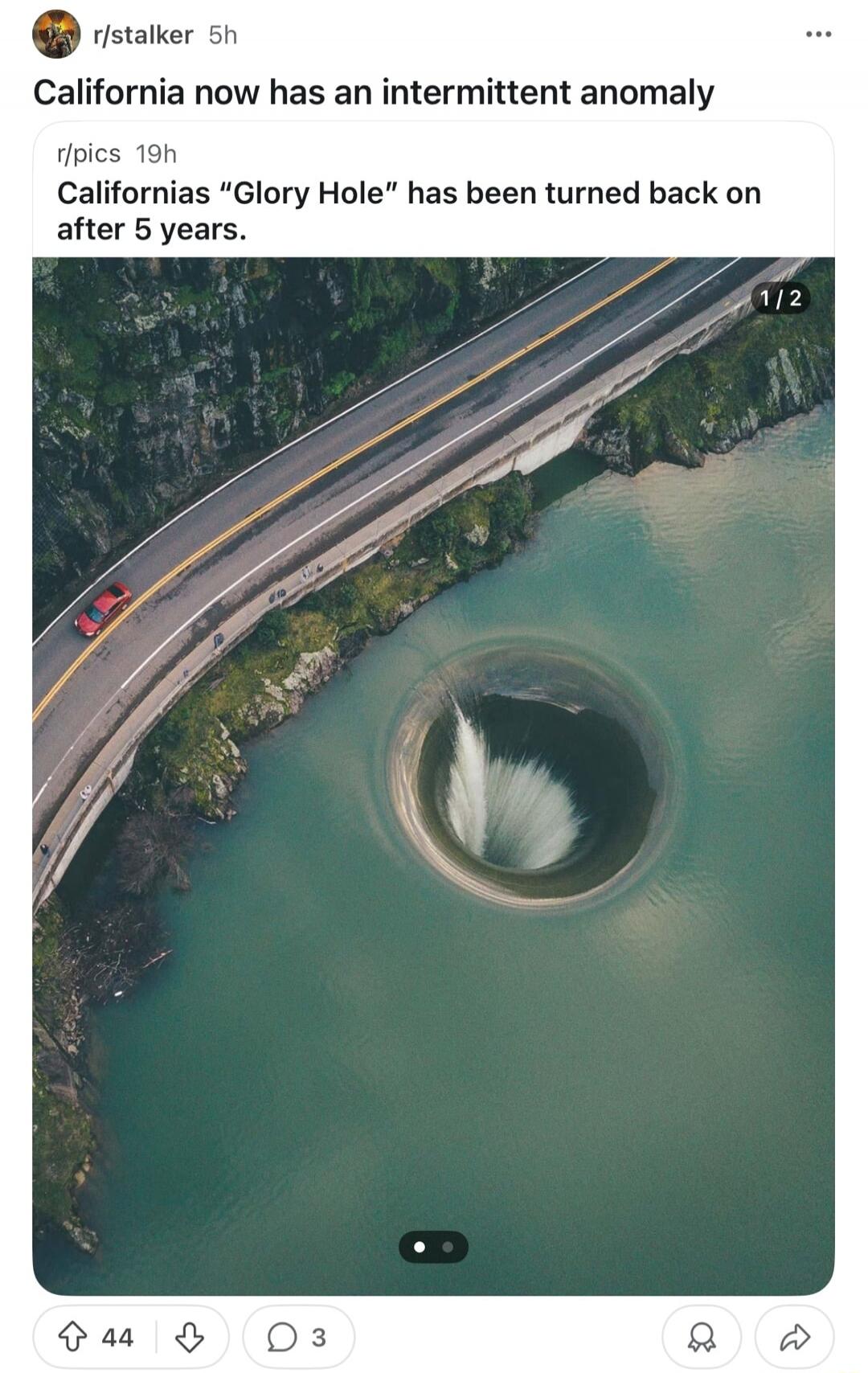This screenshot has height=1373, width=868.
Task: Open the post's three-dot overflow menu
Action: (x=818, y=35)
